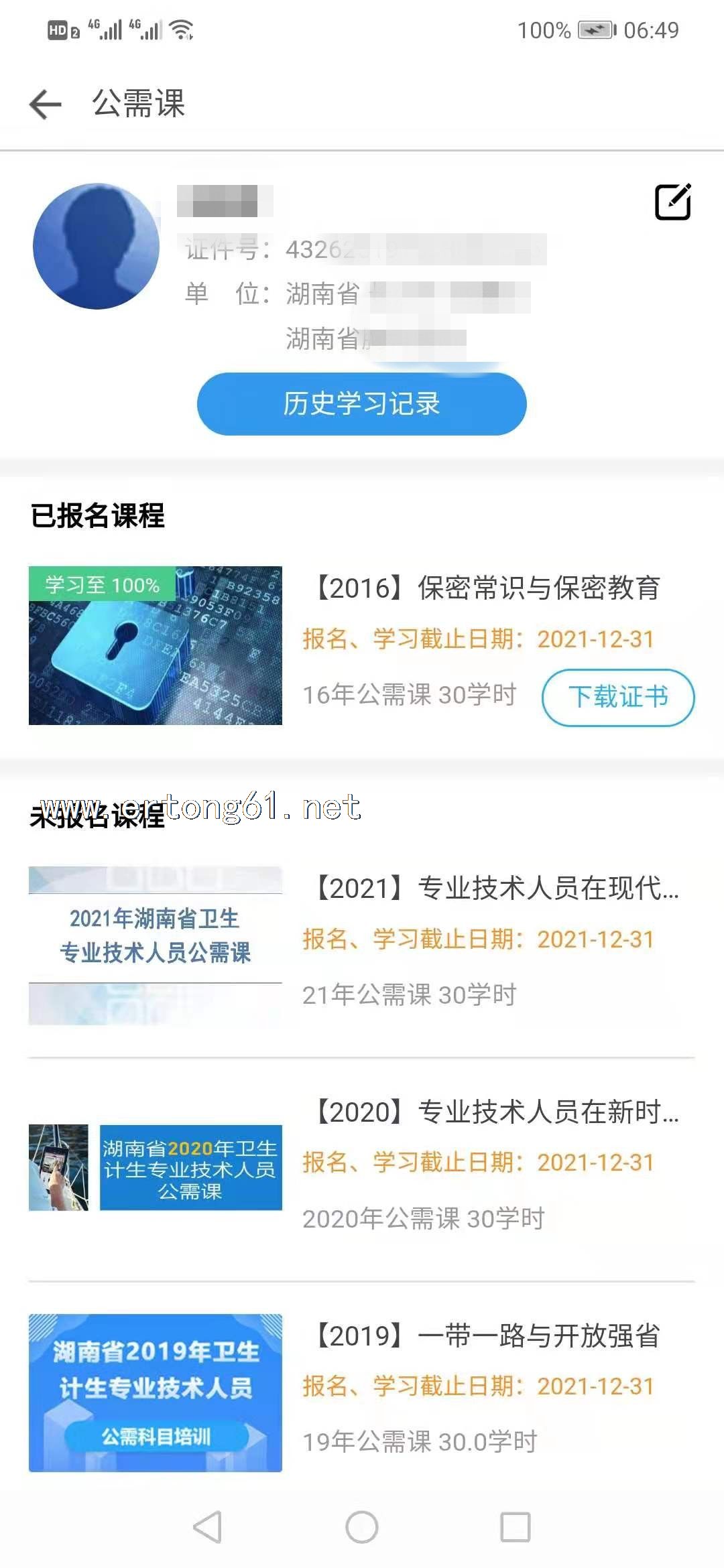Open the system recent apps button
The image size is (724, 1568).
516,1527
